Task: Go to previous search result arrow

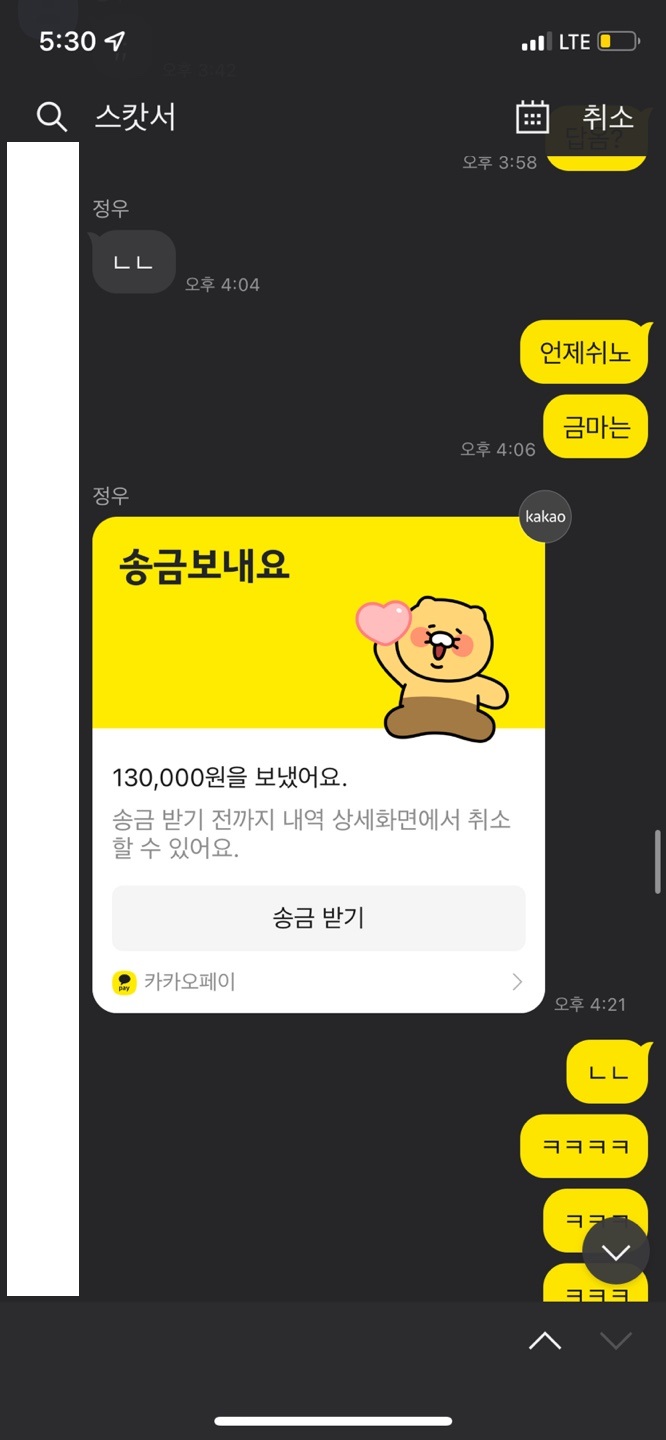Action: tap(545, 1342)
